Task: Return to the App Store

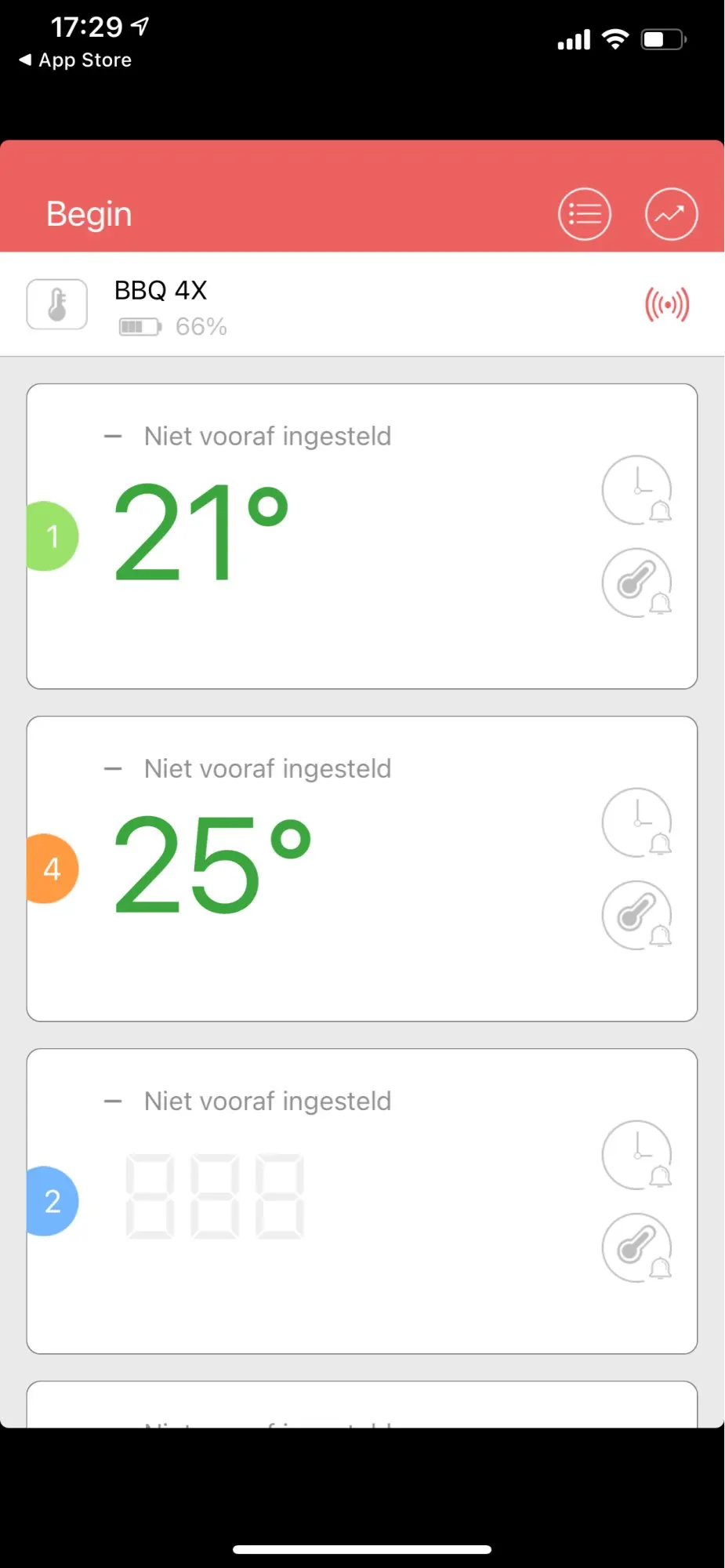Action: (76, 60)
